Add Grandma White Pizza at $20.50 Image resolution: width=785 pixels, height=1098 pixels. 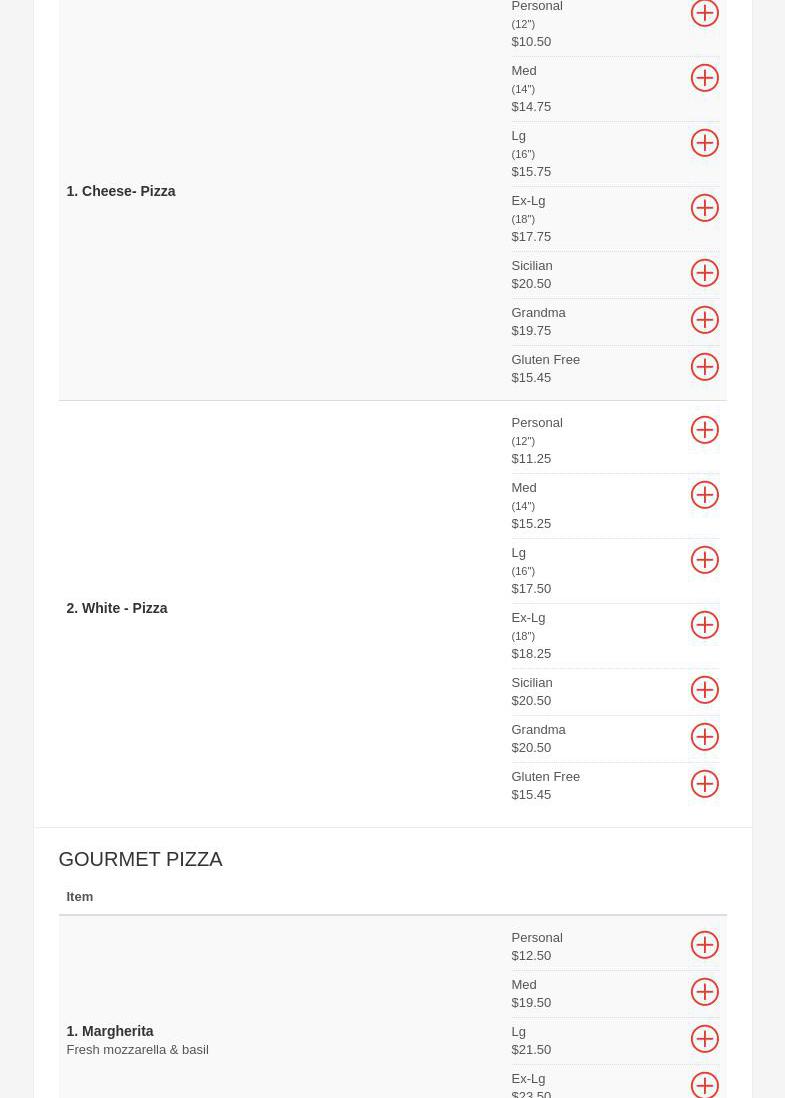pos(704,737)
